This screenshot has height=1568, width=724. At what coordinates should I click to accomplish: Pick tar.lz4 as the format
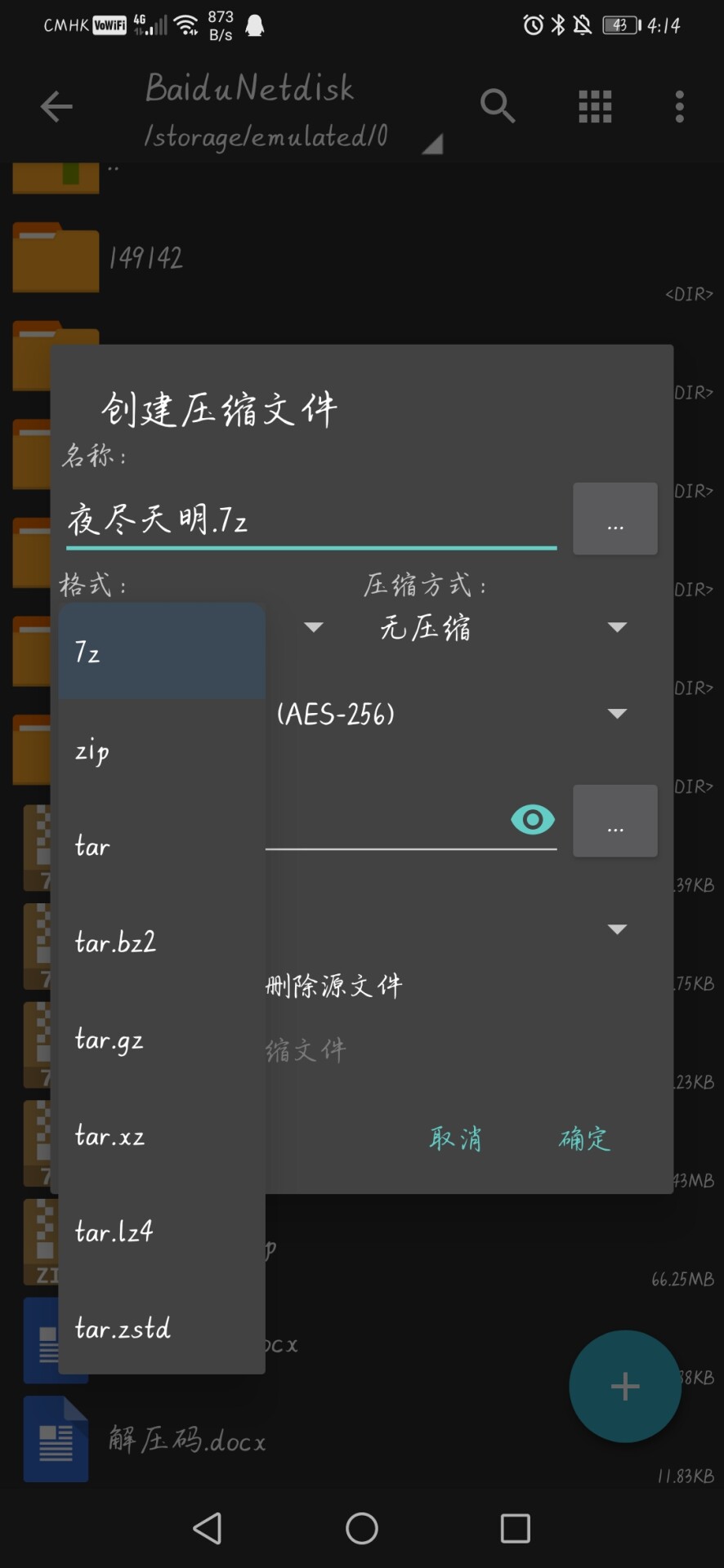pos(162,1232)
